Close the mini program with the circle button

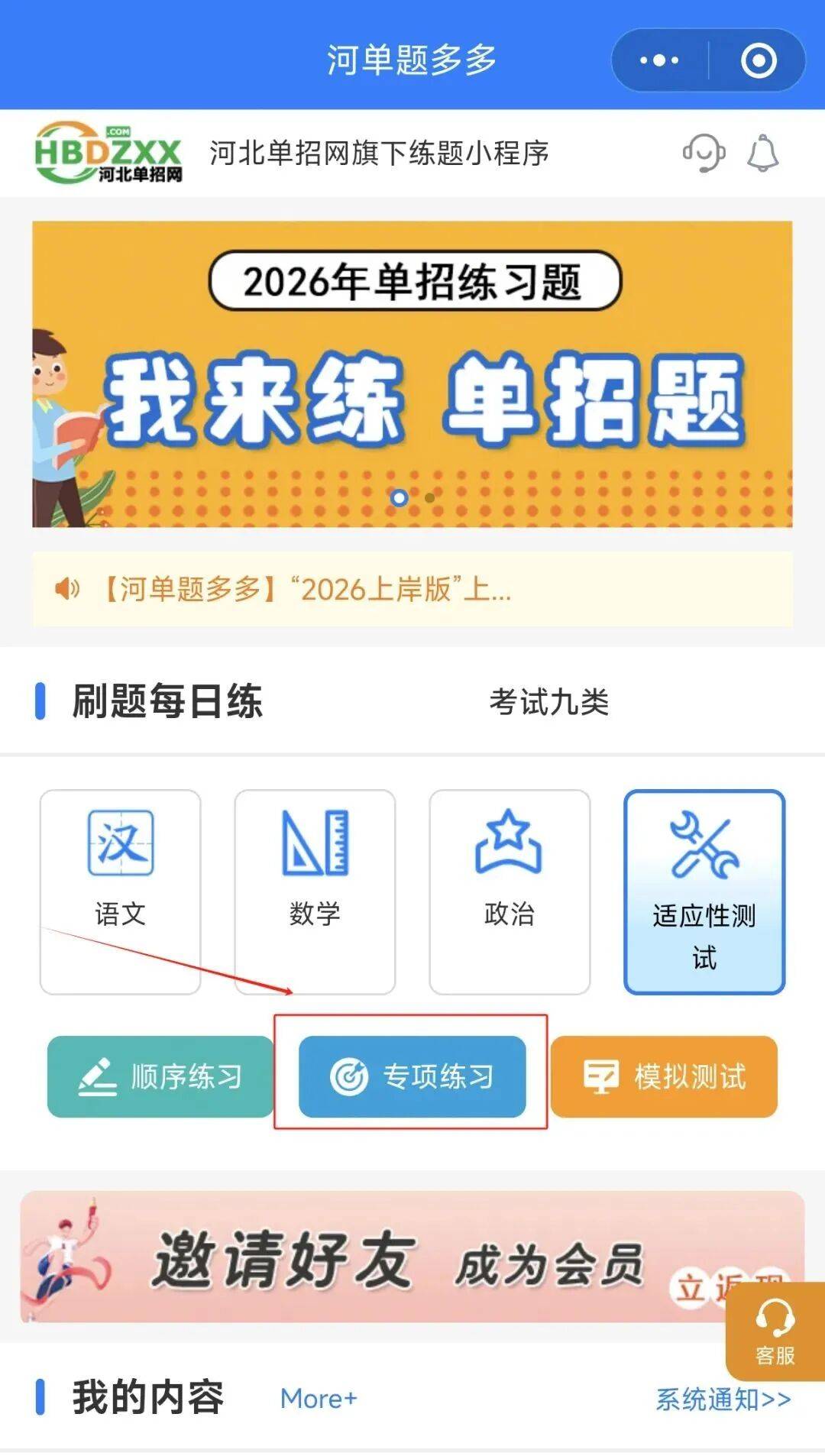758,60
